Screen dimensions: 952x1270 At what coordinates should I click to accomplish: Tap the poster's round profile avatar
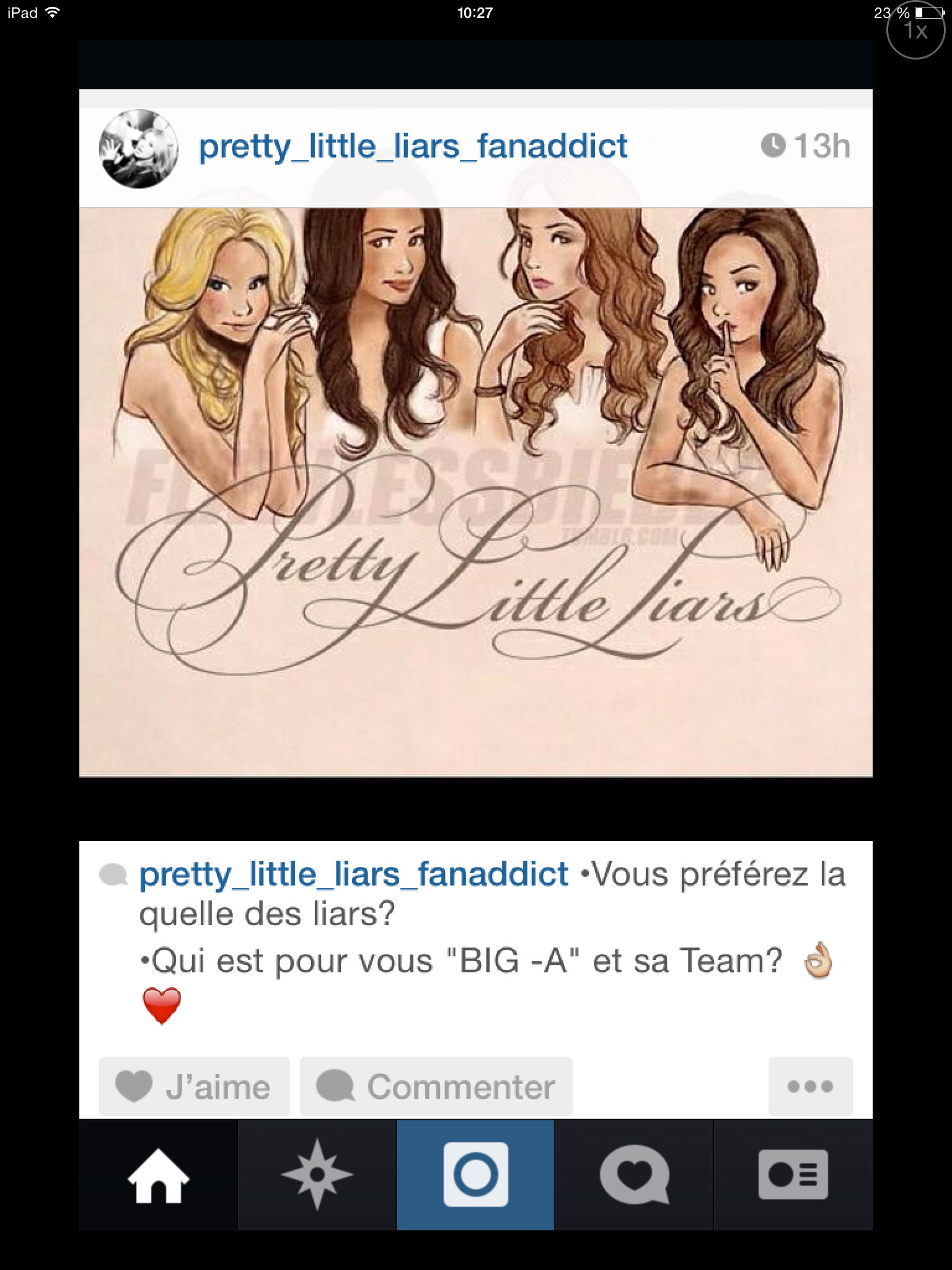[x=139, y=149]
